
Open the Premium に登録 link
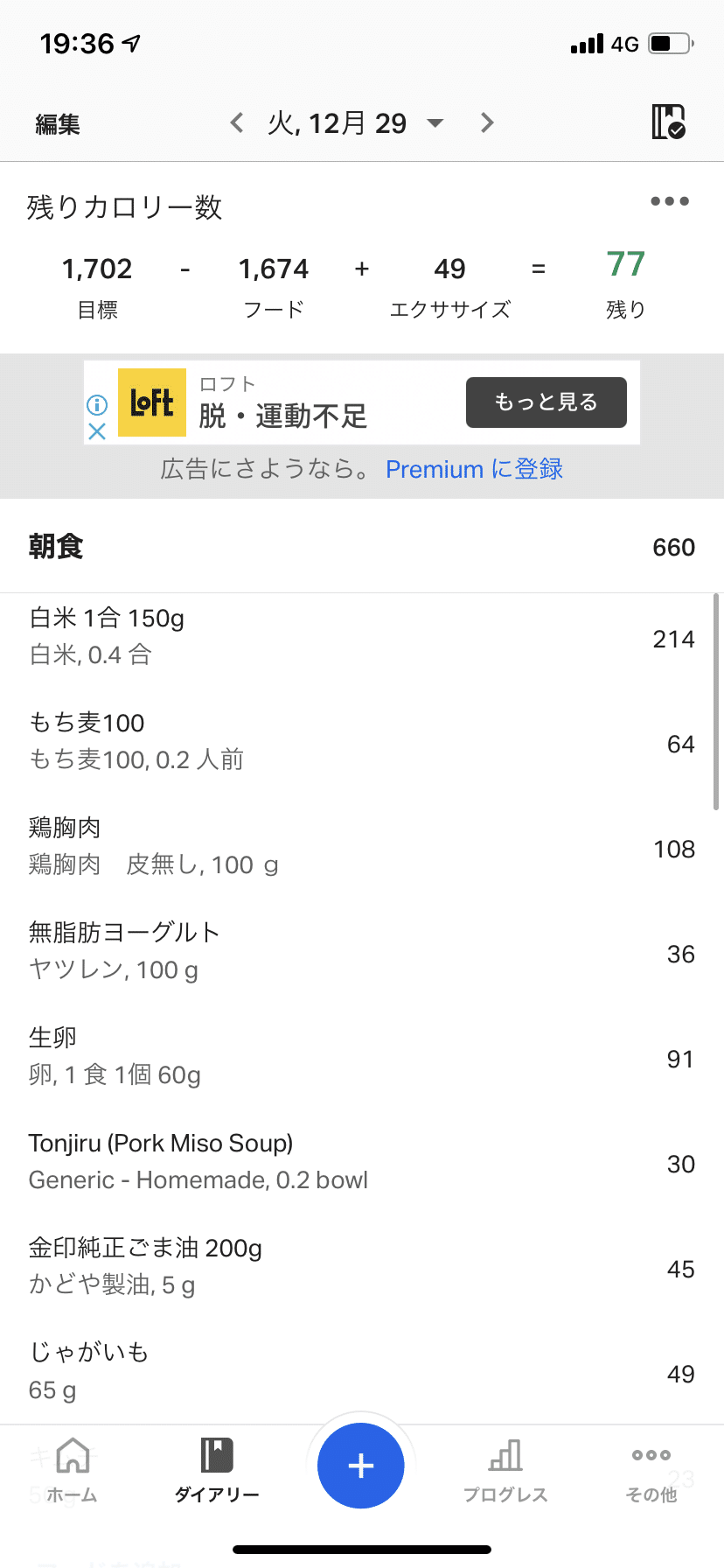[x=475, y=469]
